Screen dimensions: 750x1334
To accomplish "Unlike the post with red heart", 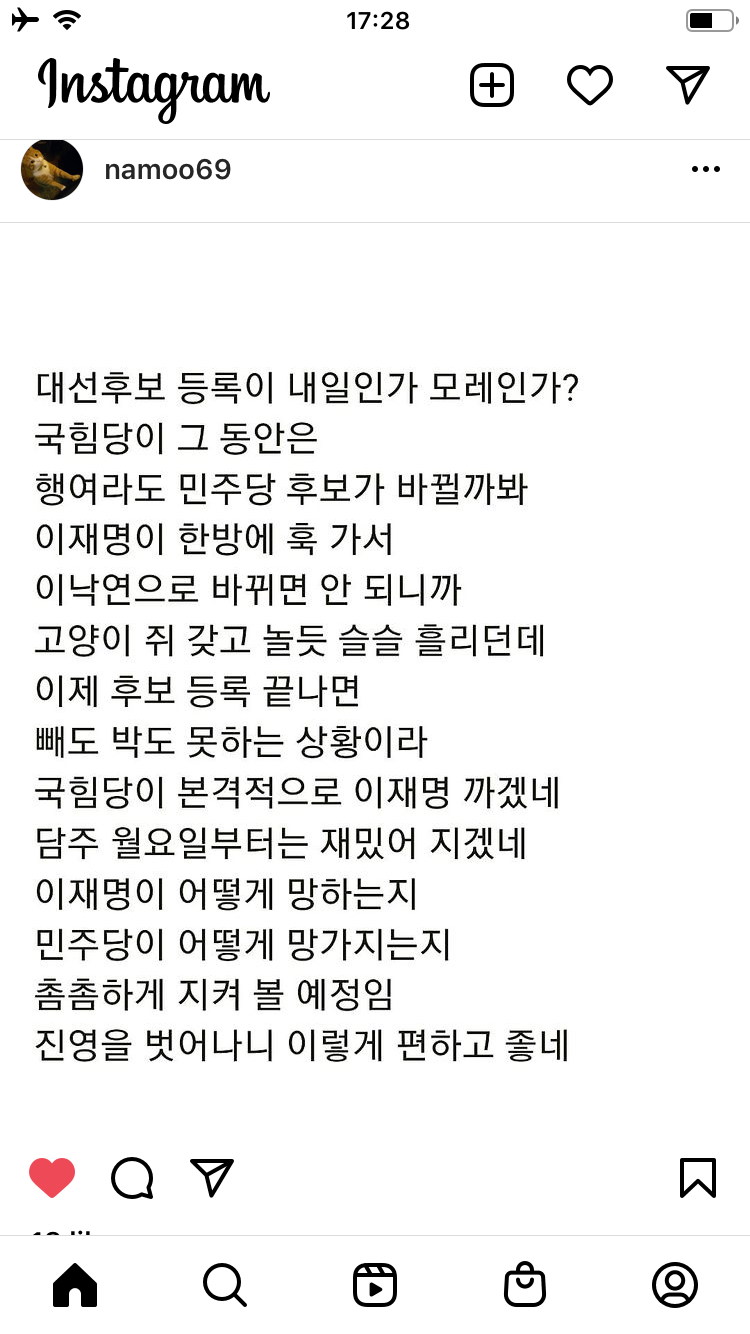I will click(x=52, y=1177).
